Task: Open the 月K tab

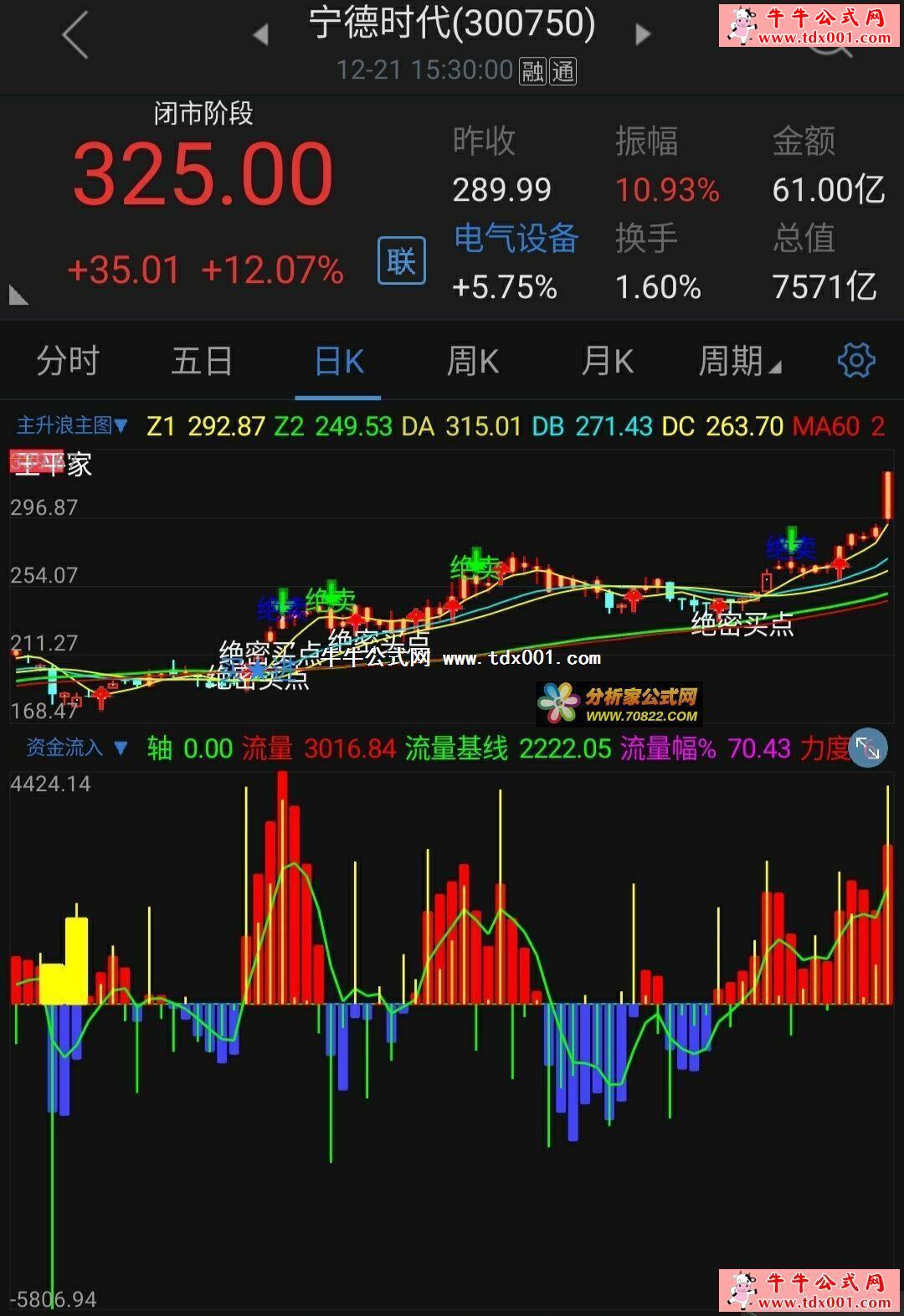Action: pyautogui.click(x=608, y=362)
